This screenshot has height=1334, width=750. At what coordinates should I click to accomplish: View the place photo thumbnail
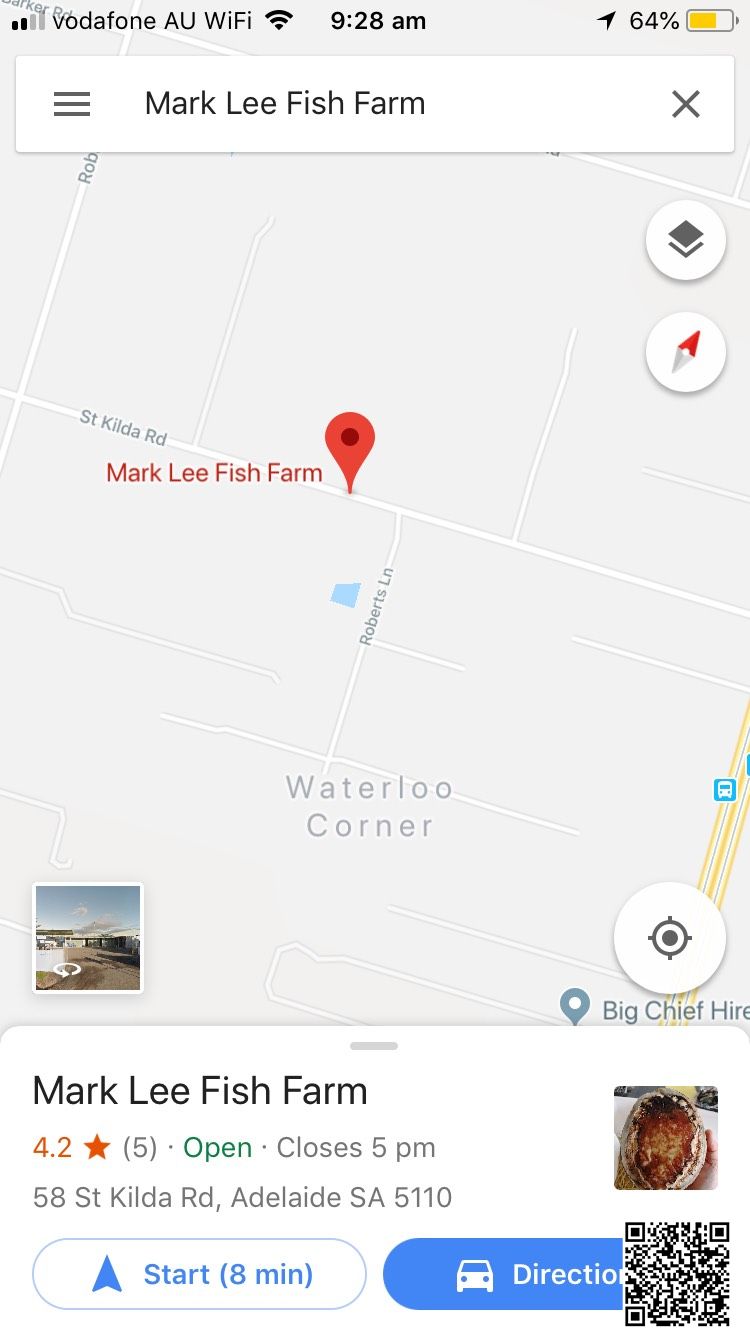coord(665,1137)
